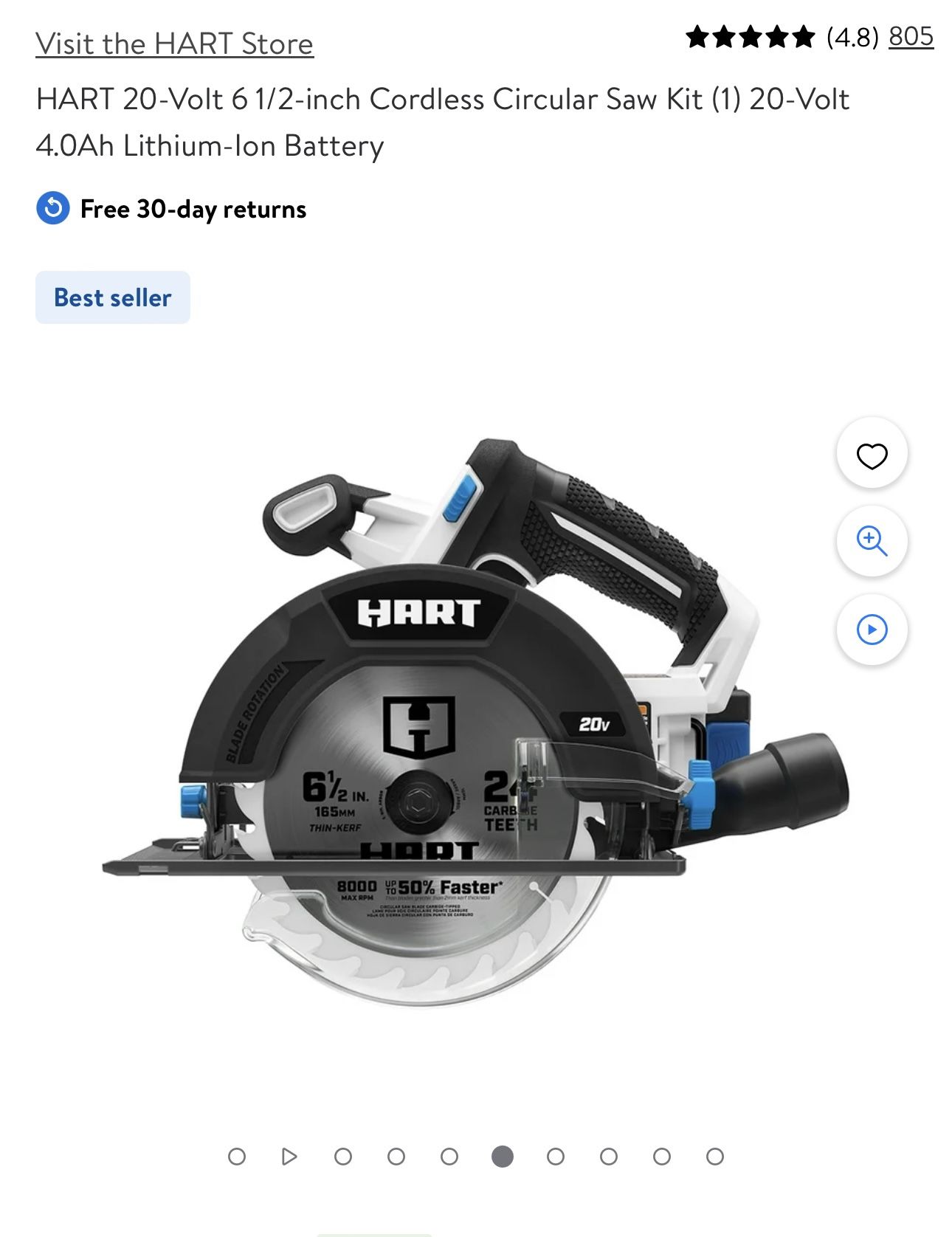Click the Free 30-day returns text
This screenshot has width=952, height=1237.
tap(193, 210)
